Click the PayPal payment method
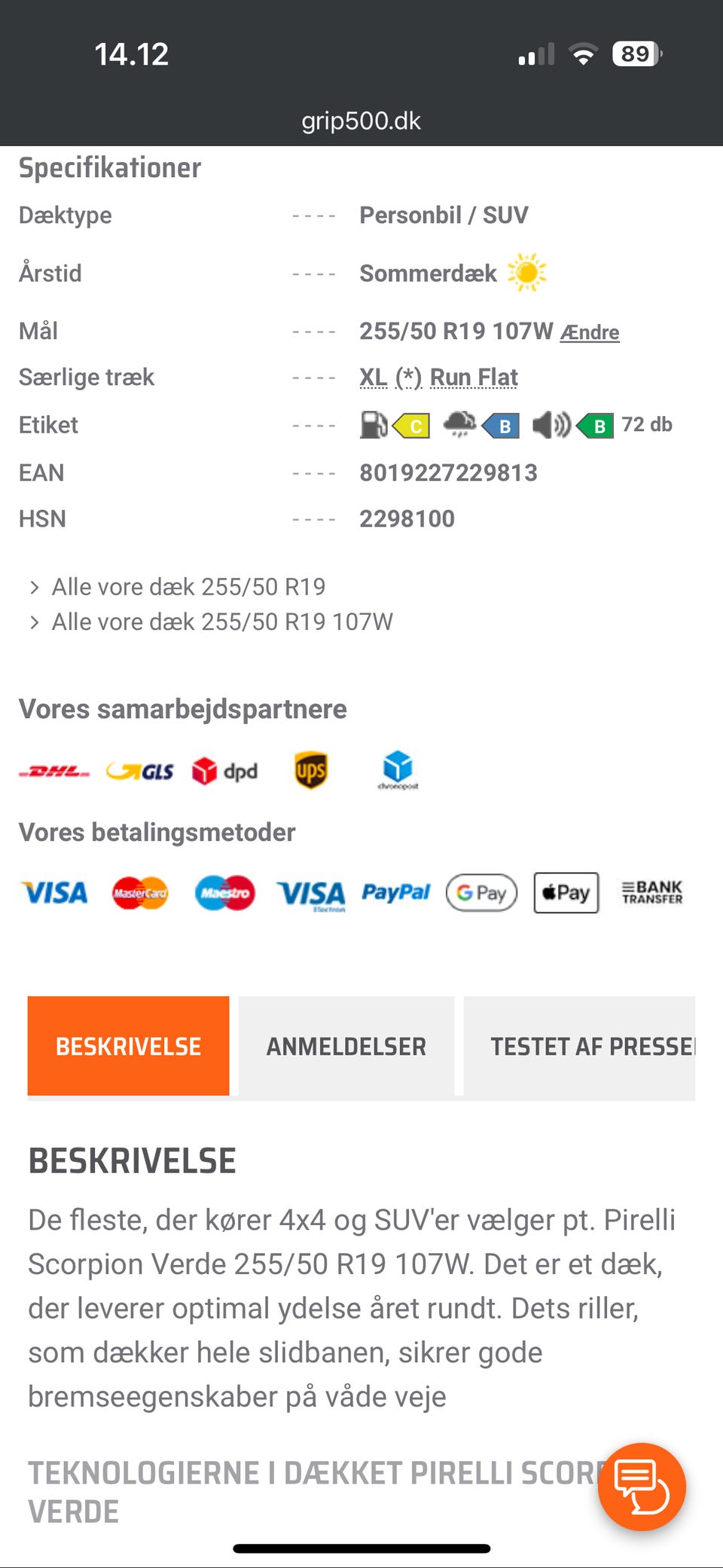Viewport: 723px width, 1568px height. tap(395, 892)
